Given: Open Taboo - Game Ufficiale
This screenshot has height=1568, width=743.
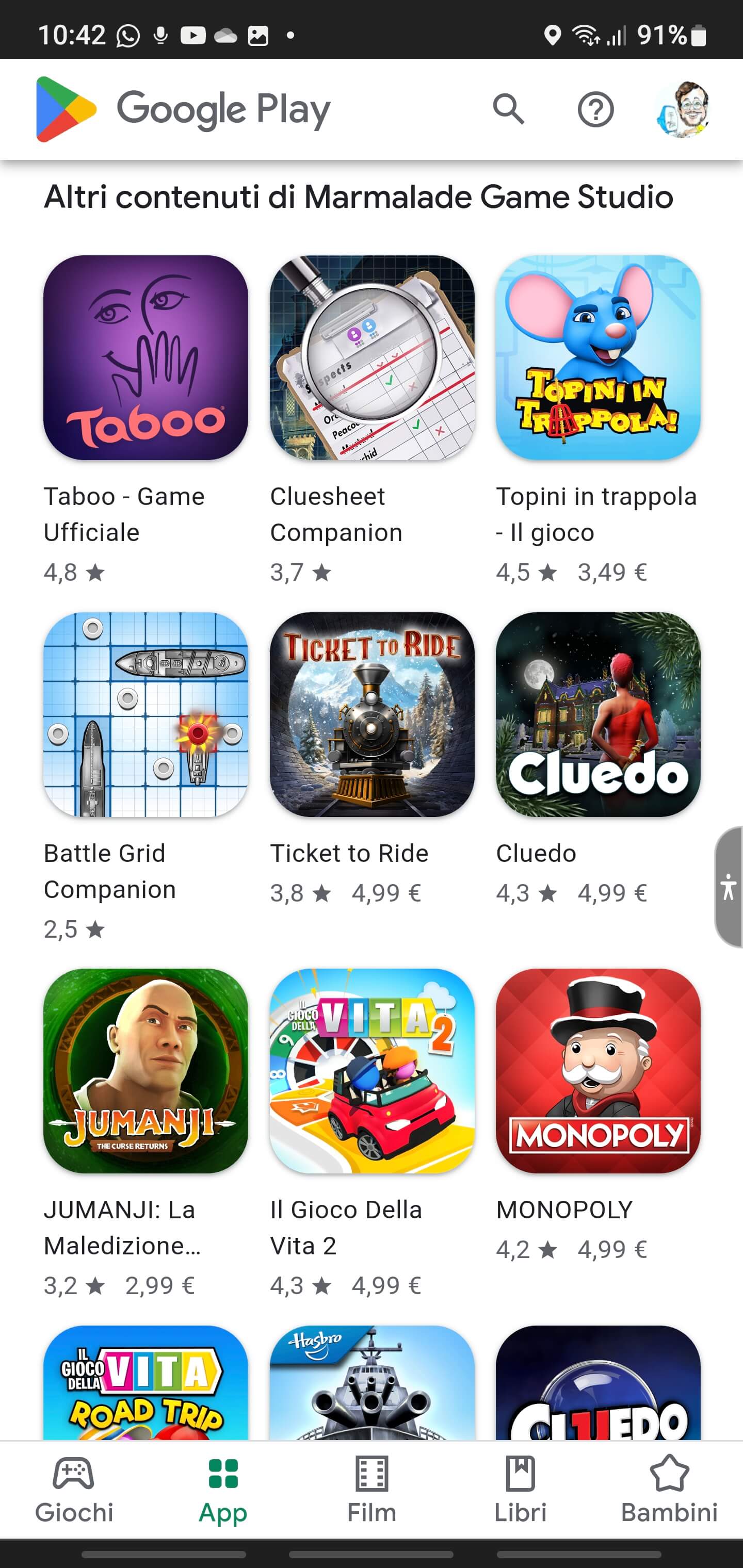Looking at the screenshot, I should (146, 358).
